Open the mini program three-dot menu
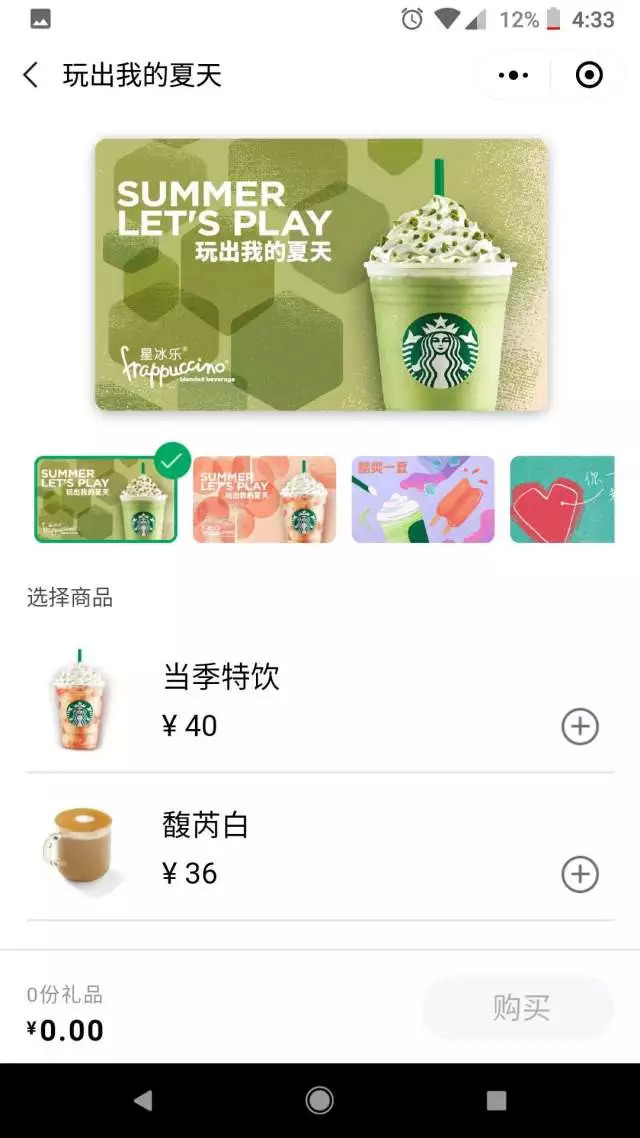Viewport: 640px width, 1138px height. click(514, 75)
